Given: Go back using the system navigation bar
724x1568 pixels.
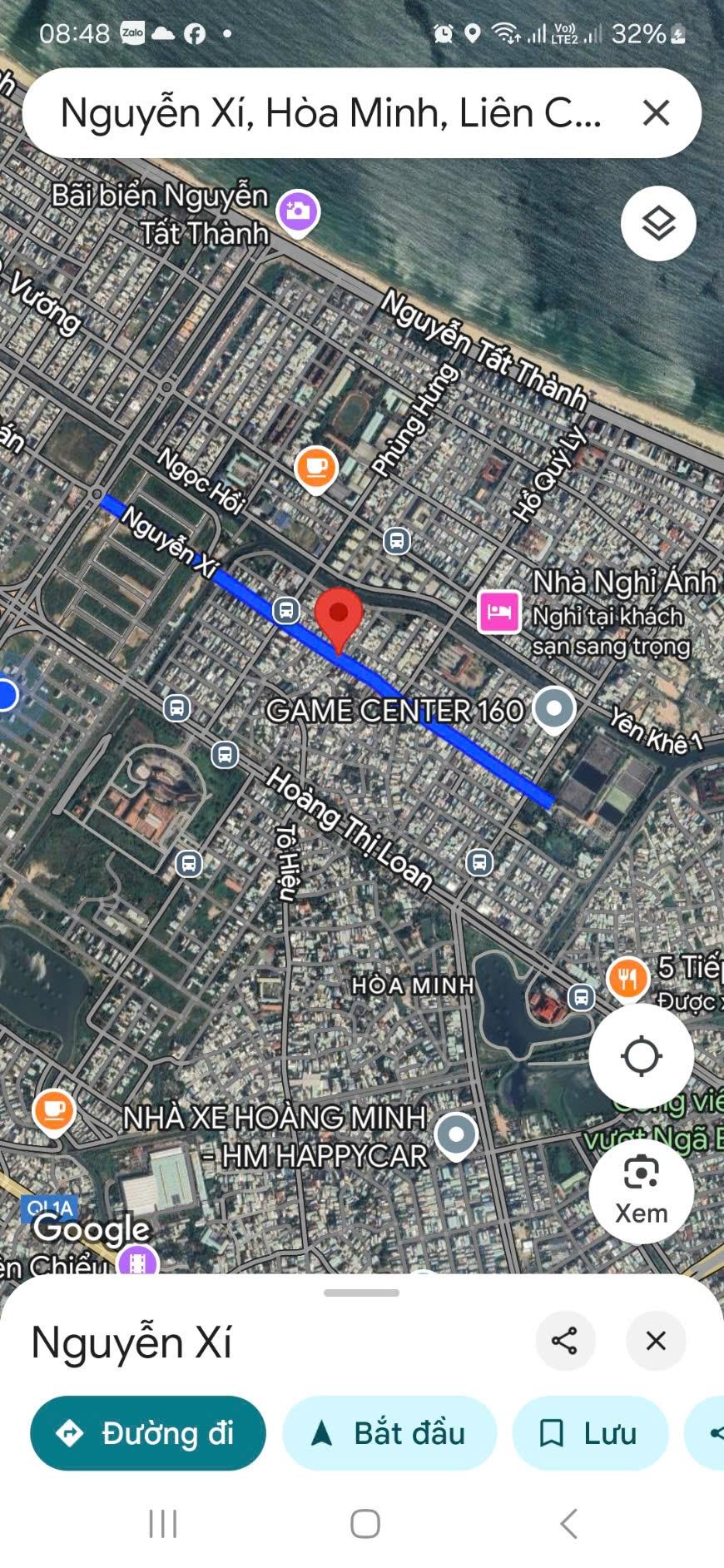Looking at the screenshot, I should click(x=569, y=1524).
